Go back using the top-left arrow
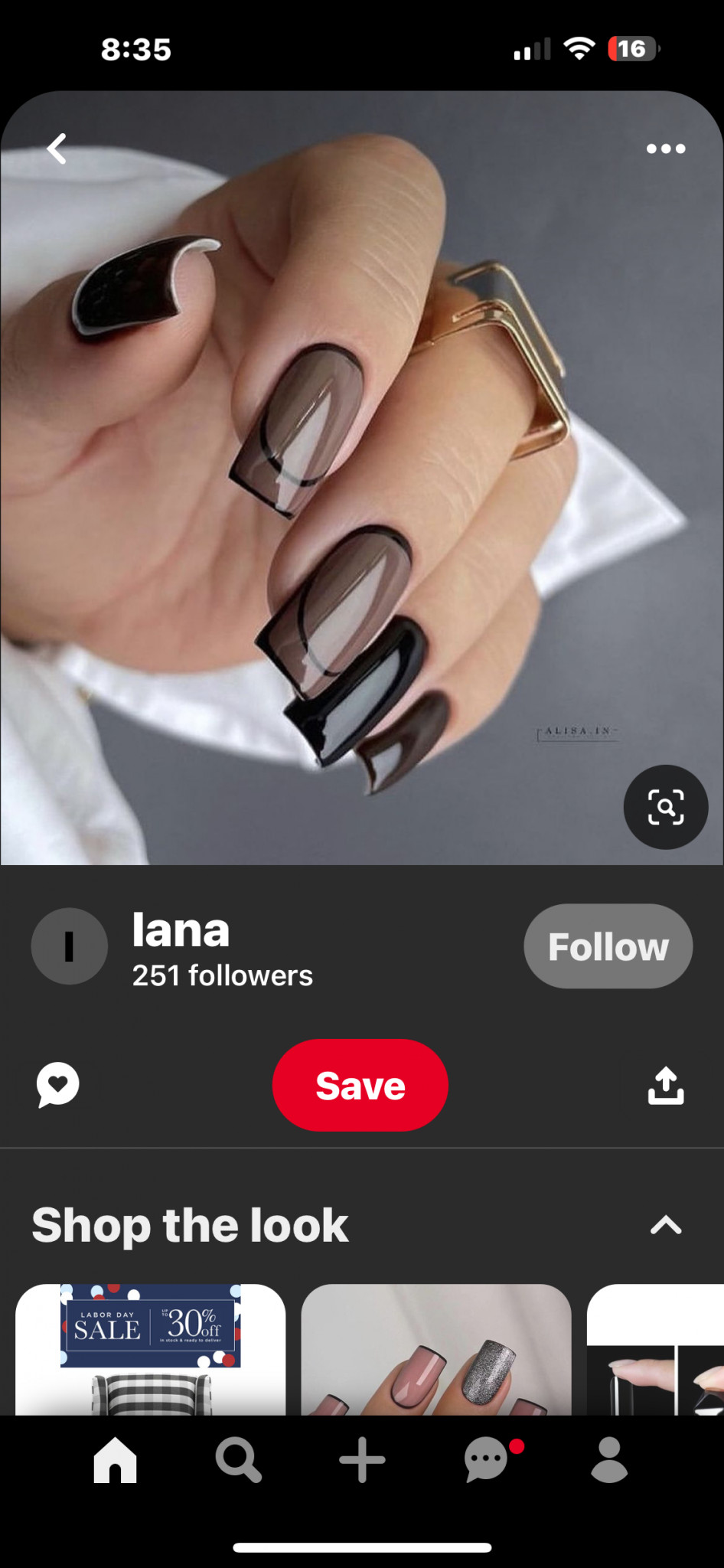This screenshot has height=1568, width=724. pos(57,149)
